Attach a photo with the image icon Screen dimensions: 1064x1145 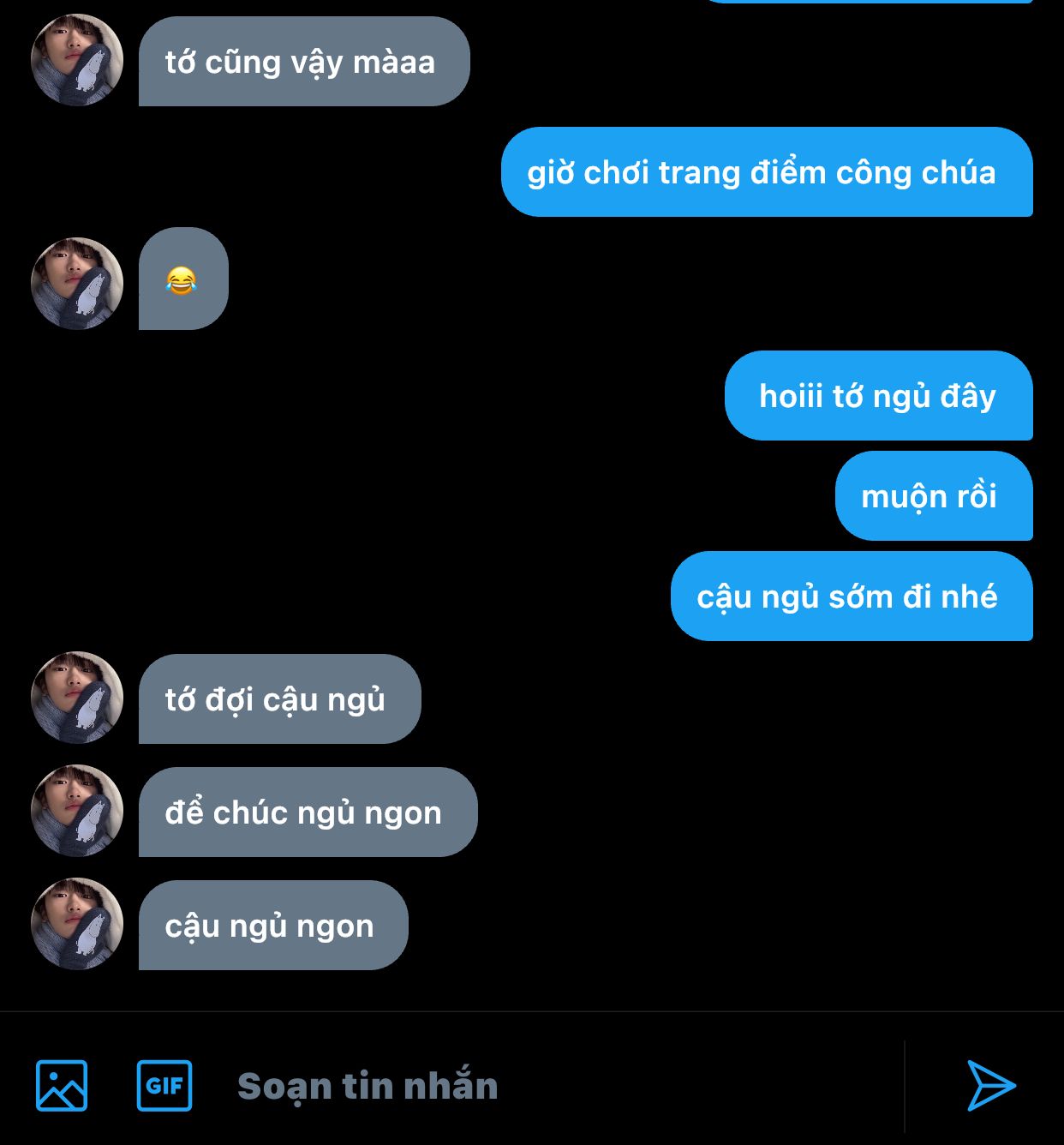coord(62,1085)
